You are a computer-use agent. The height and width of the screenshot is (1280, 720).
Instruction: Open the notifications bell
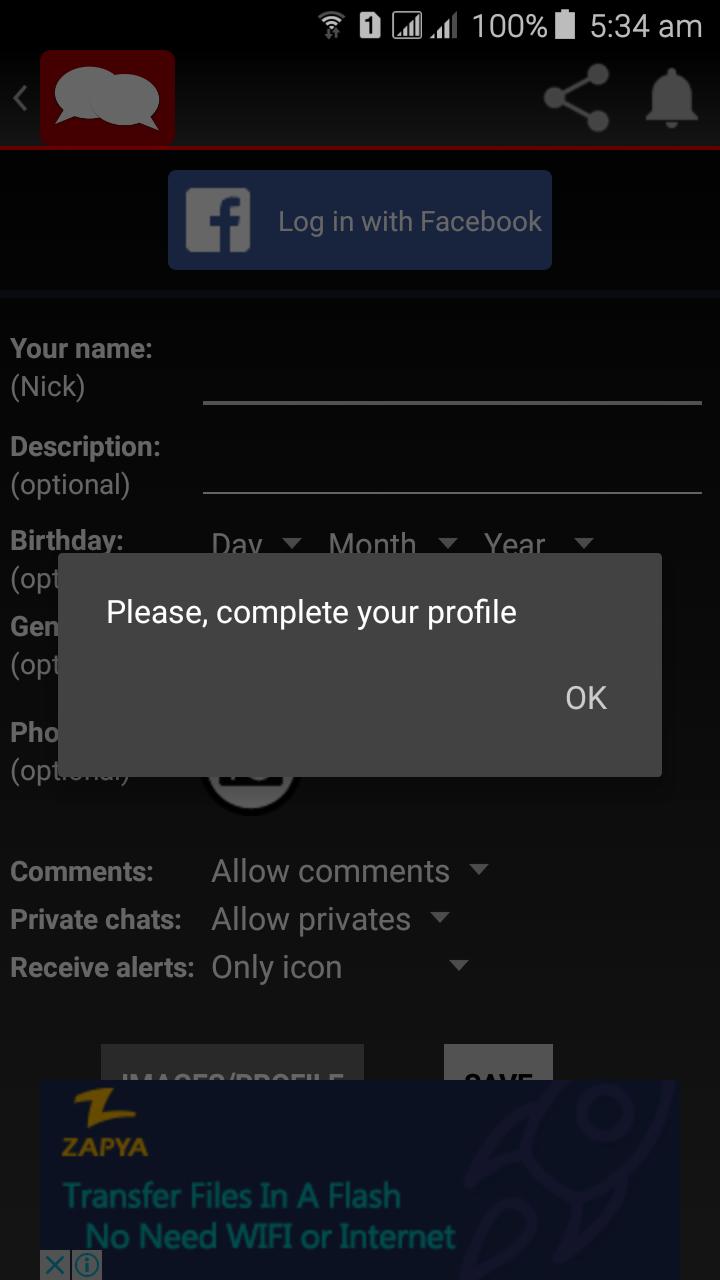coord(671,98)
